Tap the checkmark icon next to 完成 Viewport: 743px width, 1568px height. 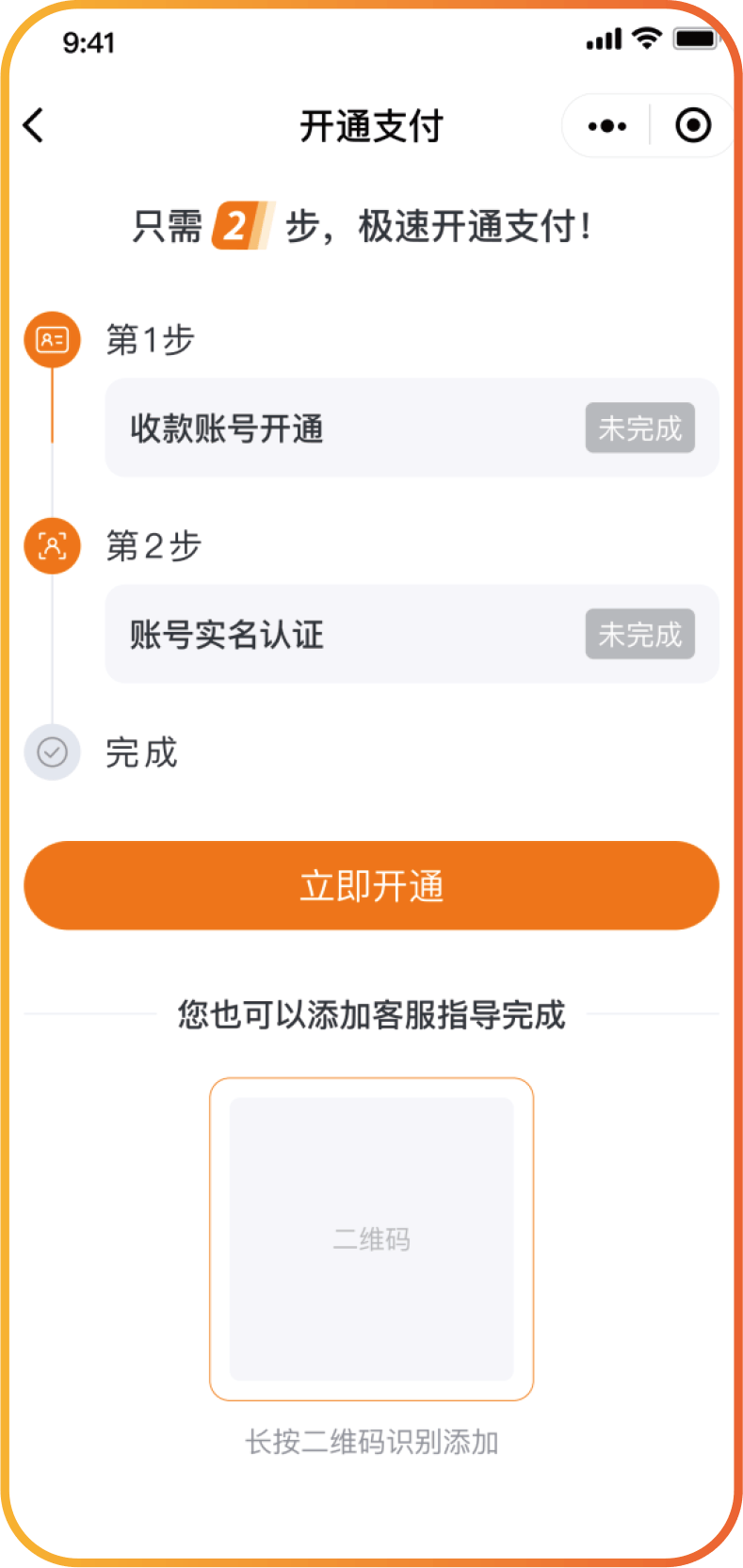pos(52,752)
